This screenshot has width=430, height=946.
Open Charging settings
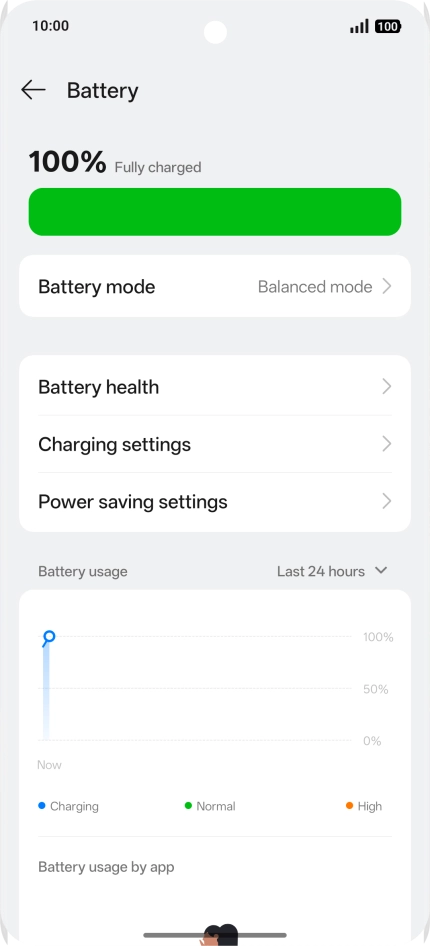pos(215,444)
